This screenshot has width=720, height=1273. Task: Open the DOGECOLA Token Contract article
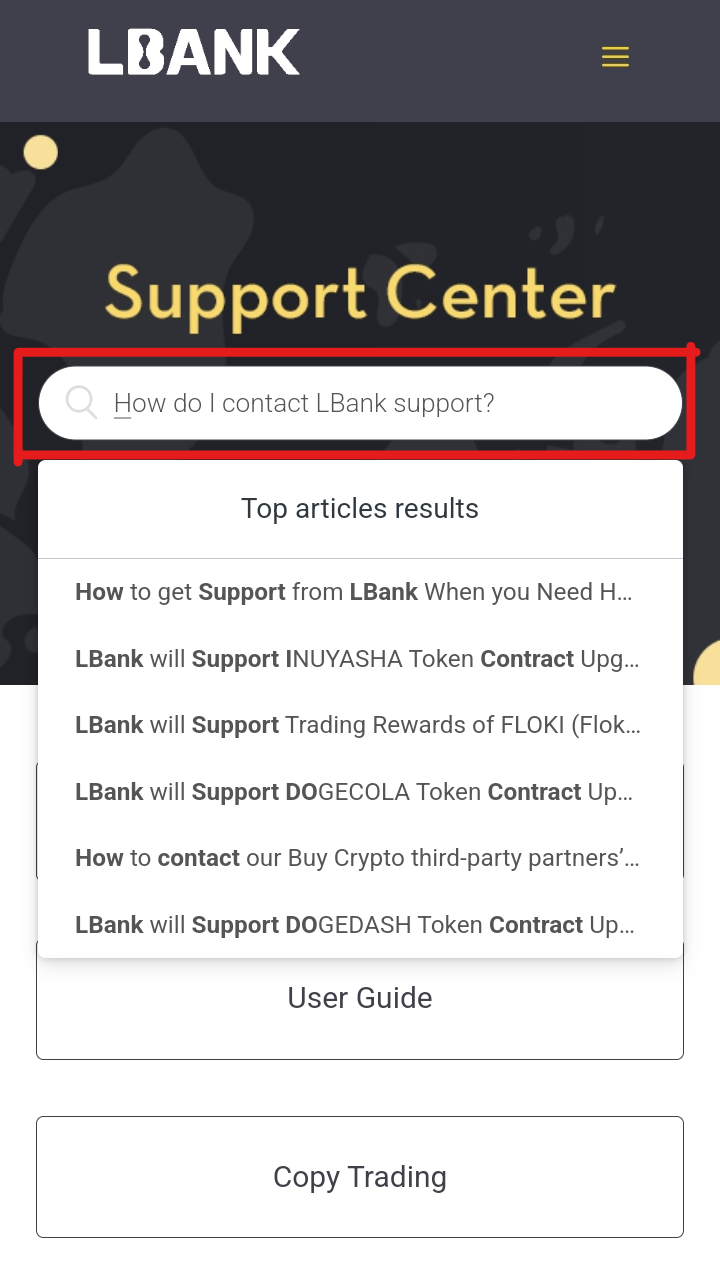pyautogui.click(x=354, y=792)
